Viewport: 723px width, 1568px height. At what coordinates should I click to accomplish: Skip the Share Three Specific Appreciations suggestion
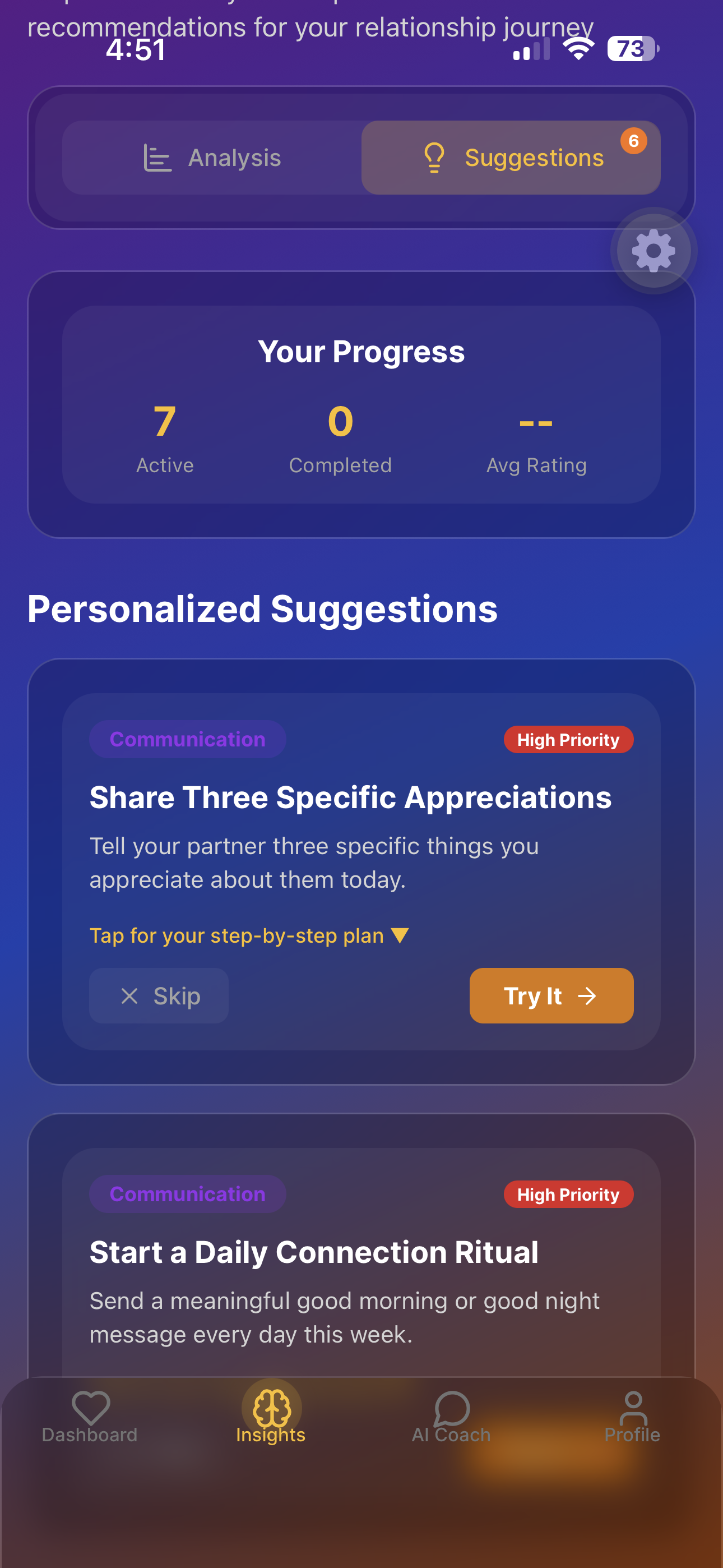pyautogui.click(x=159, y=996)
